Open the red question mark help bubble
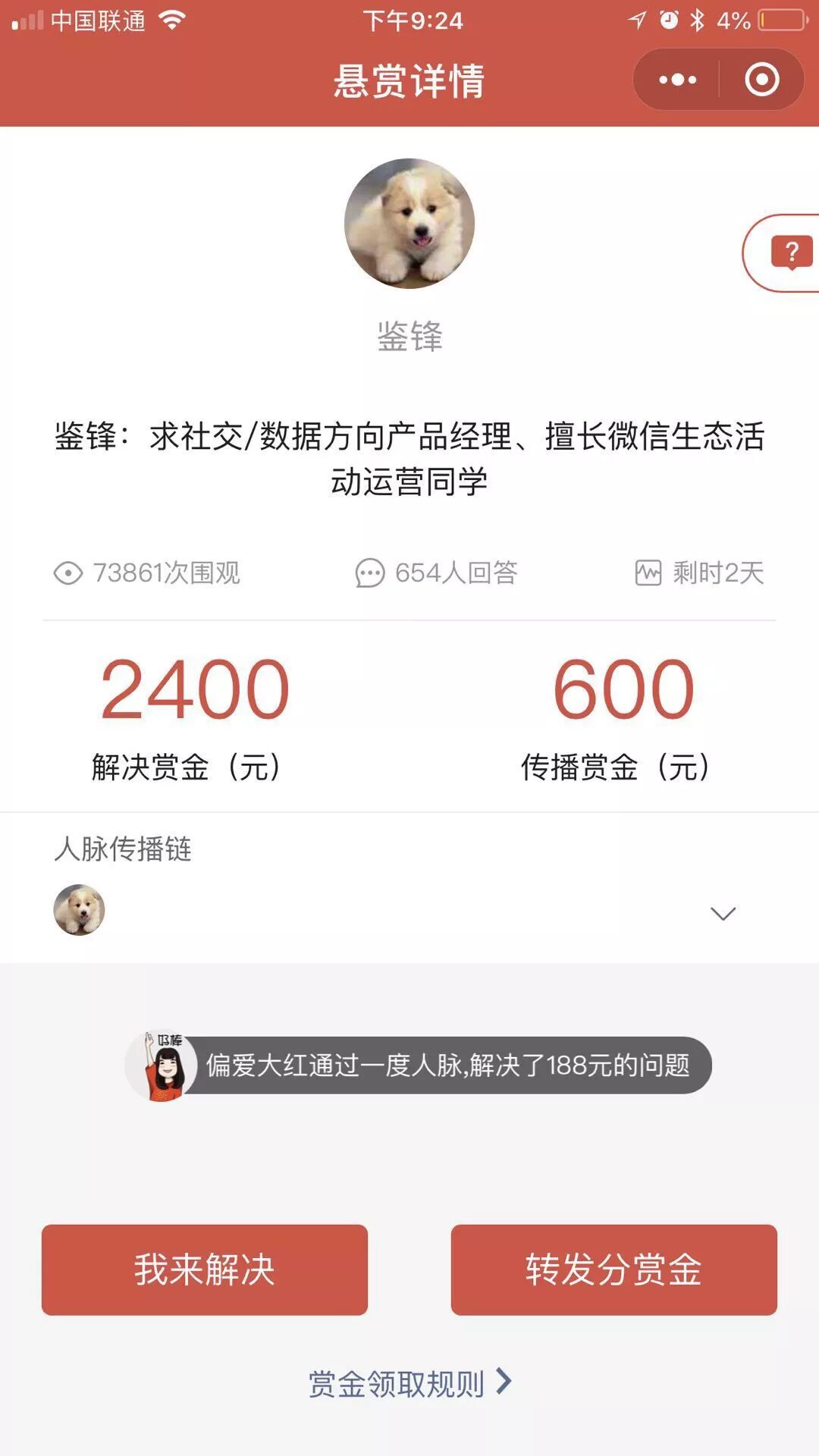The width and height of the screenshot is (819, 1456). 790,253
